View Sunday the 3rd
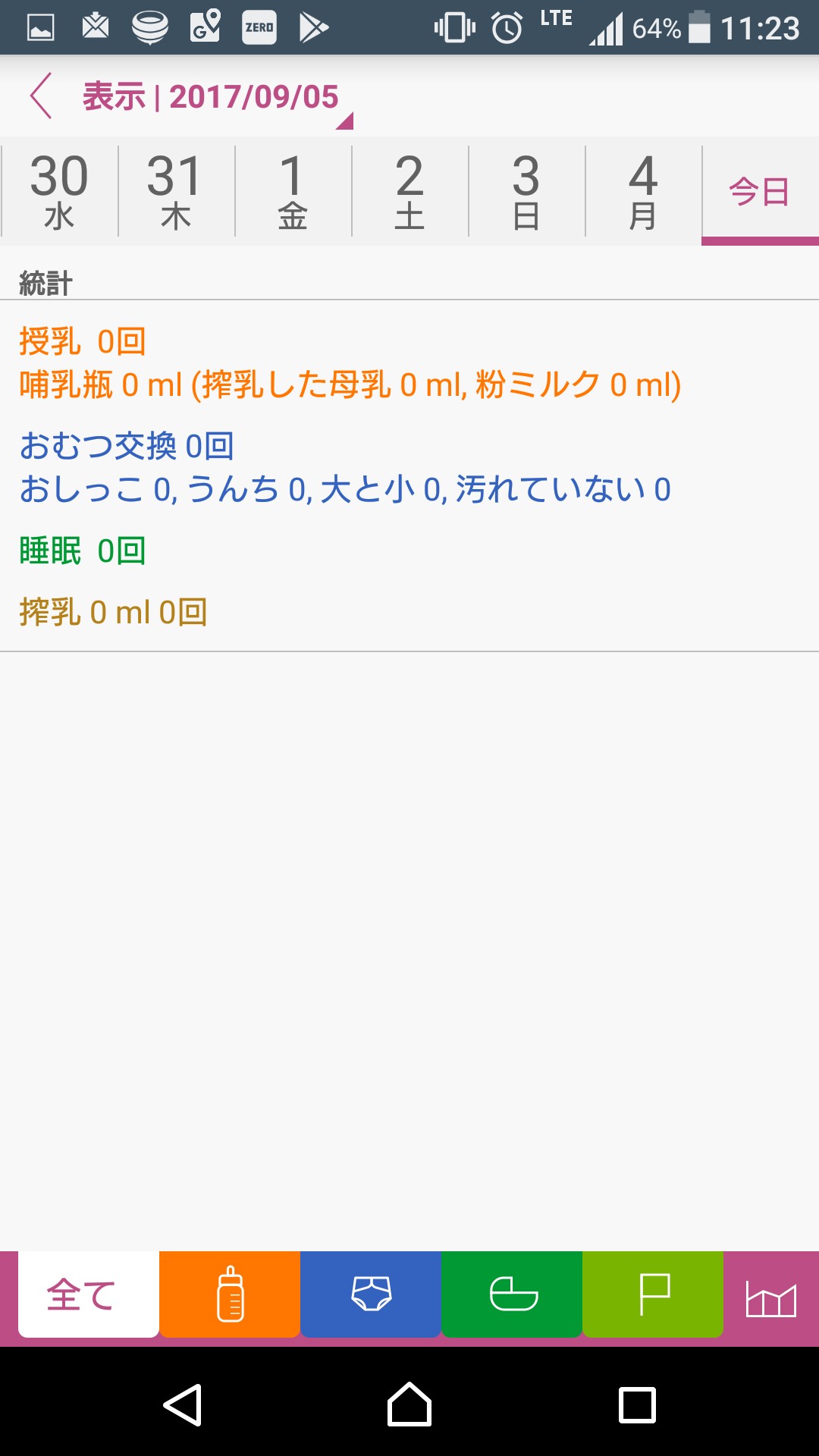The height and width of the screenshot is (1456, 819). point(526,191)
